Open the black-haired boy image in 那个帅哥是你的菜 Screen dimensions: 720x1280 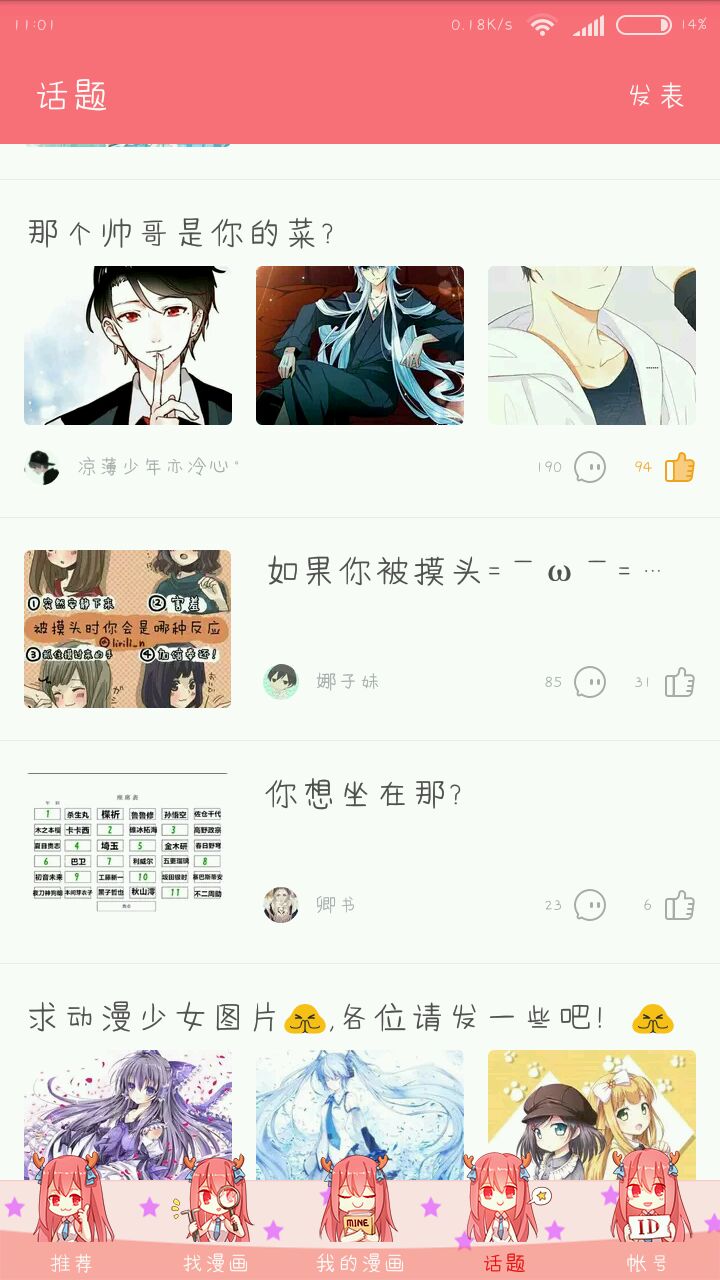(128, 345)
